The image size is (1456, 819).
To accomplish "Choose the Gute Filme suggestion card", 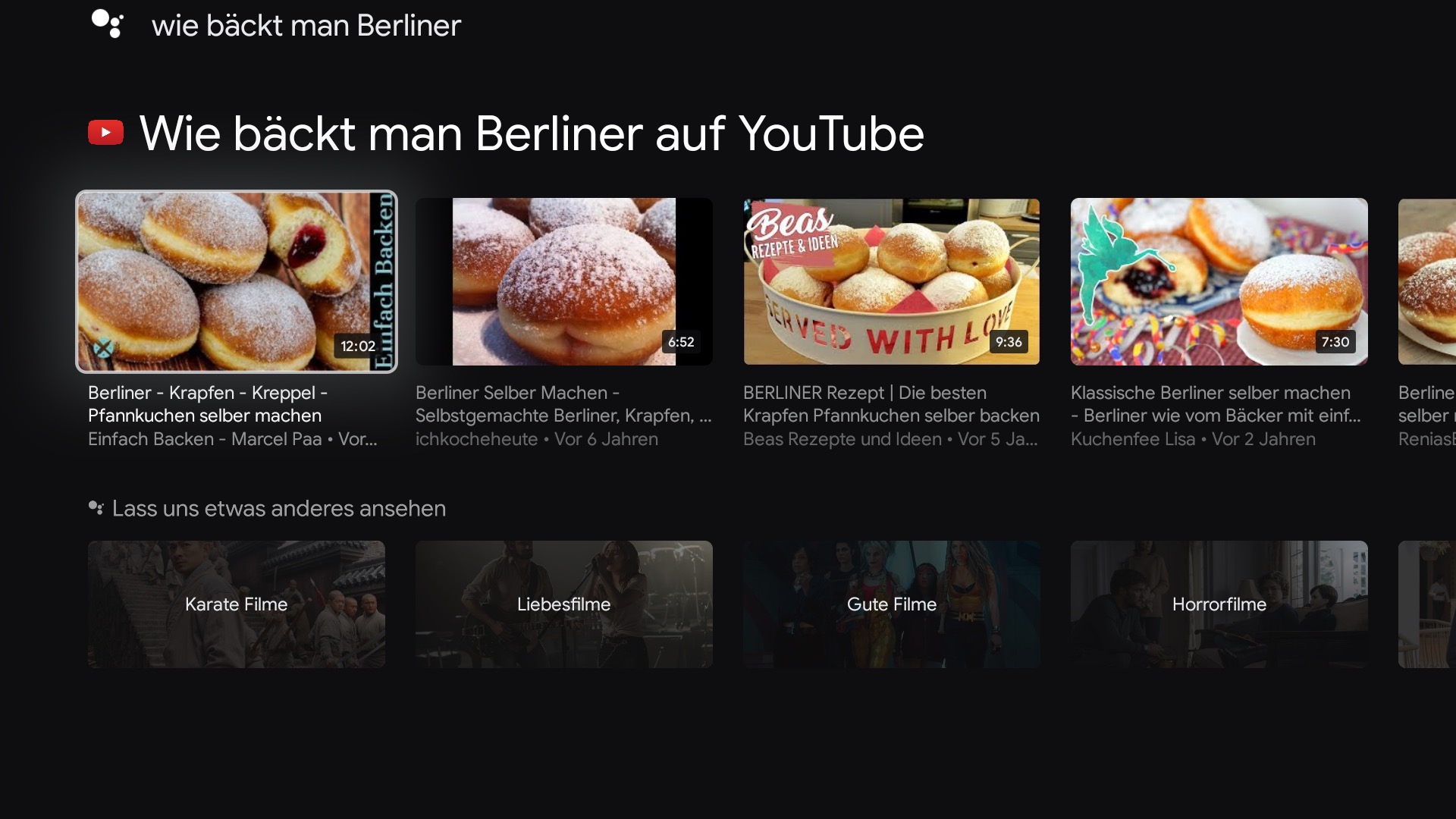I will (891, 604).
